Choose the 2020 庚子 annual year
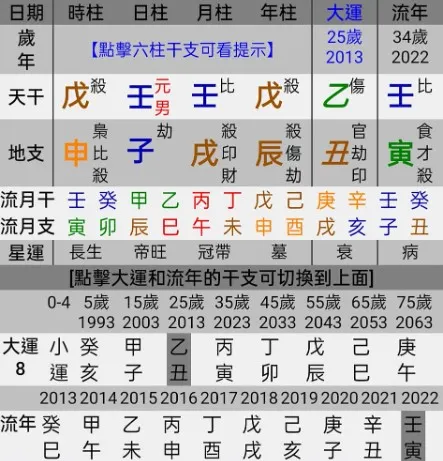 point(332,437)
